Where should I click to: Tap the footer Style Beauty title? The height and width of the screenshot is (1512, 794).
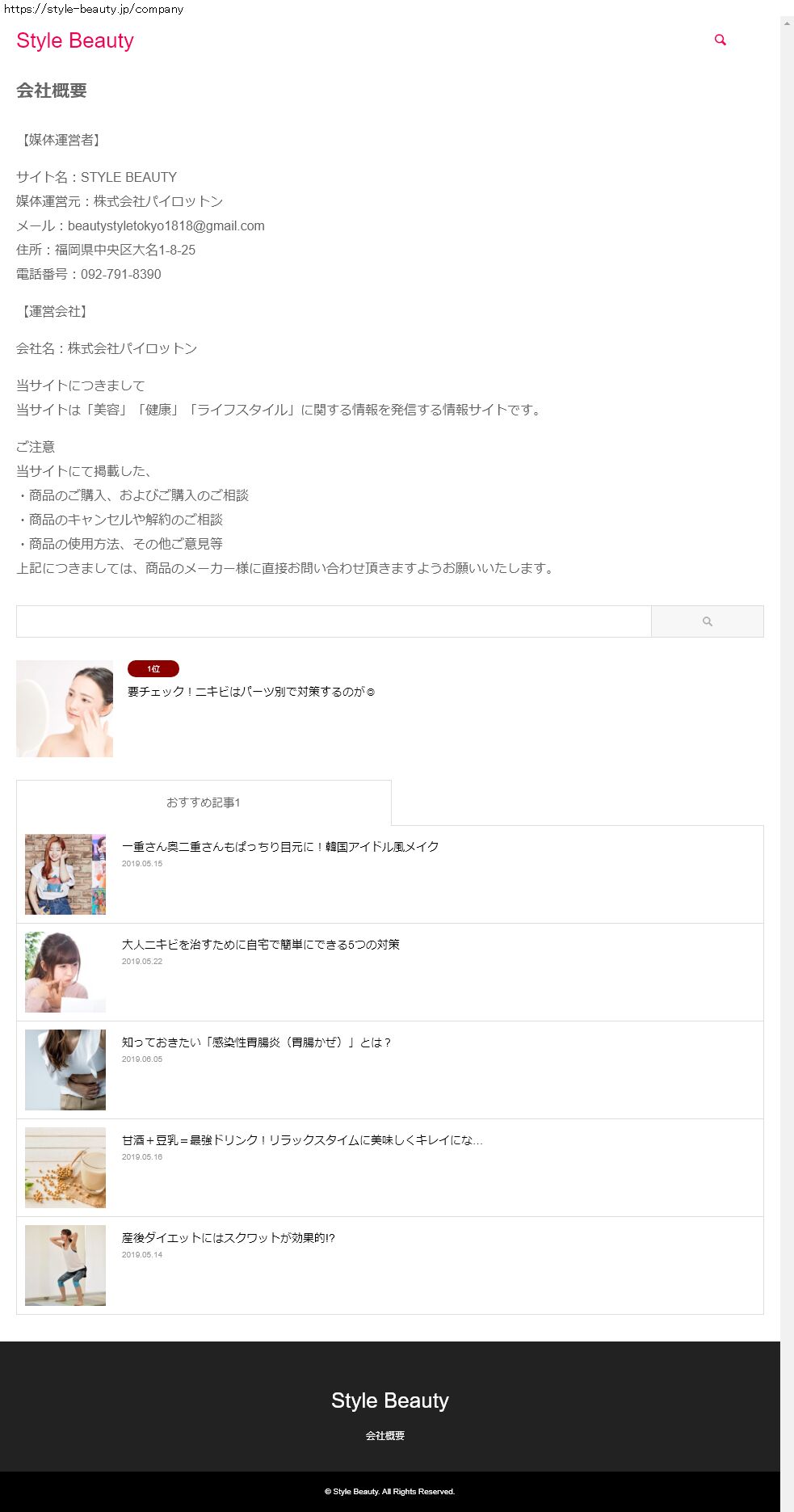click(389, 1400)
